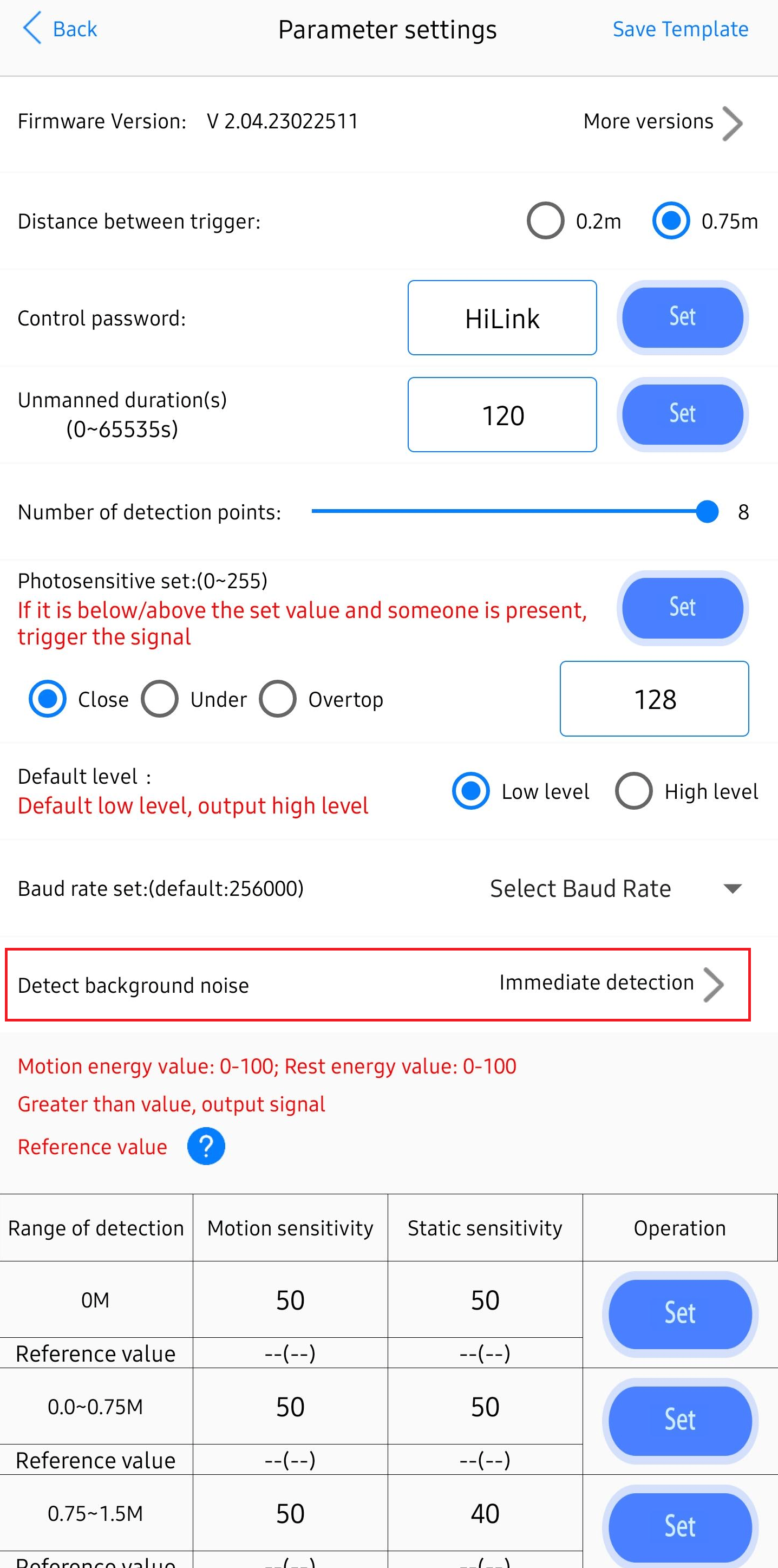The height and width of the screenshot is (1568, 778).
Task: Open More versions of firmware
Action: [663, 122]
